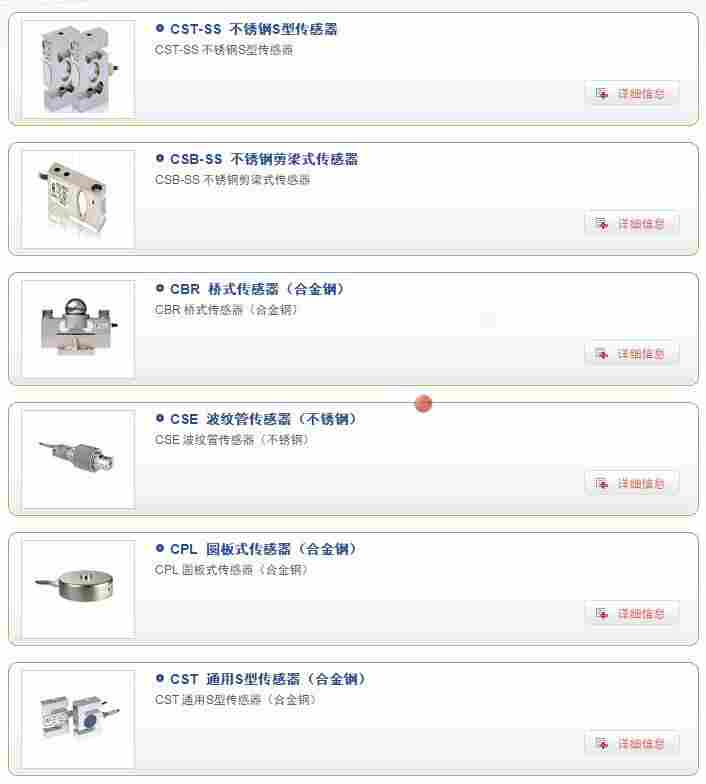Tap the CSB-SS shear beam sensor image

(78, 199)
